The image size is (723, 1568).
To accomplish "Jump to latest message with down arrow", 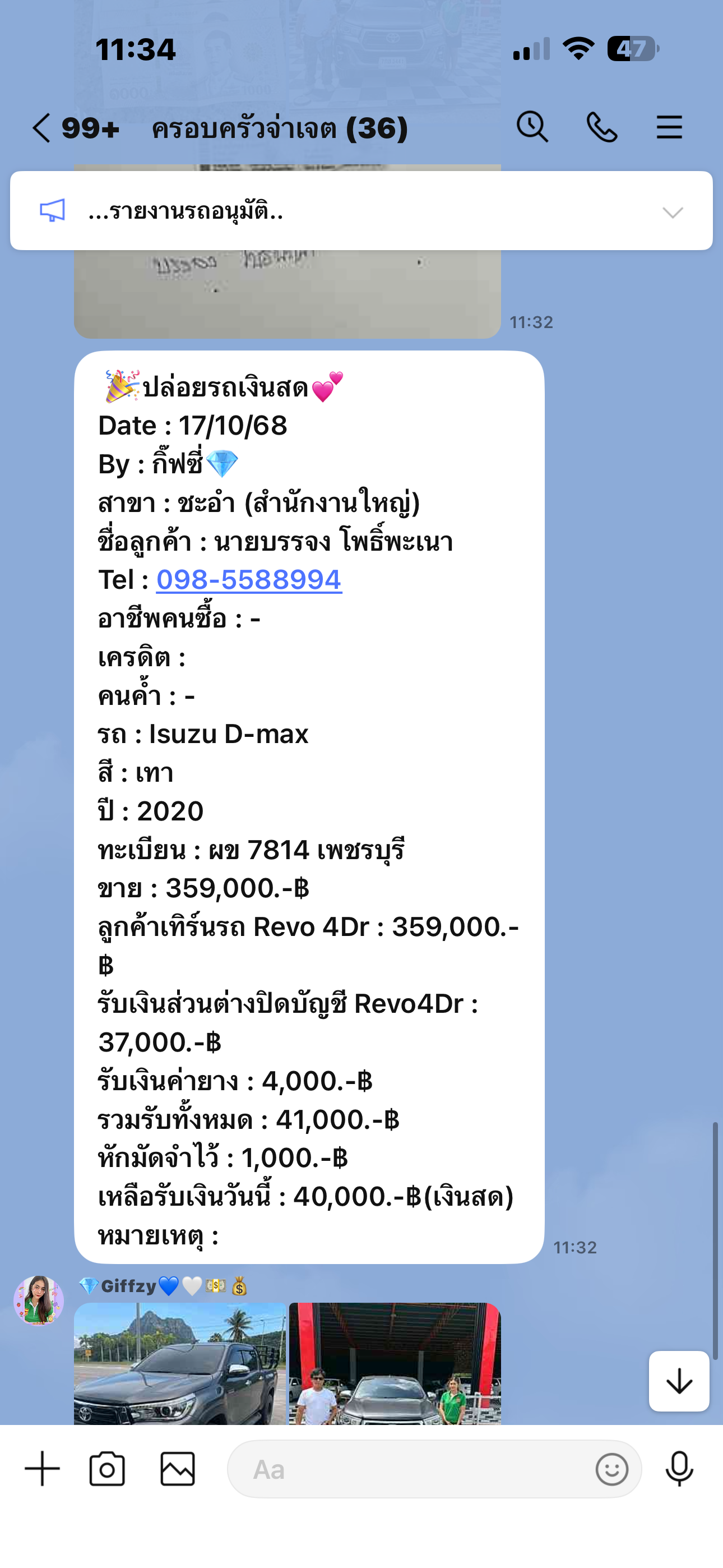I will (x=679, y=1382).
